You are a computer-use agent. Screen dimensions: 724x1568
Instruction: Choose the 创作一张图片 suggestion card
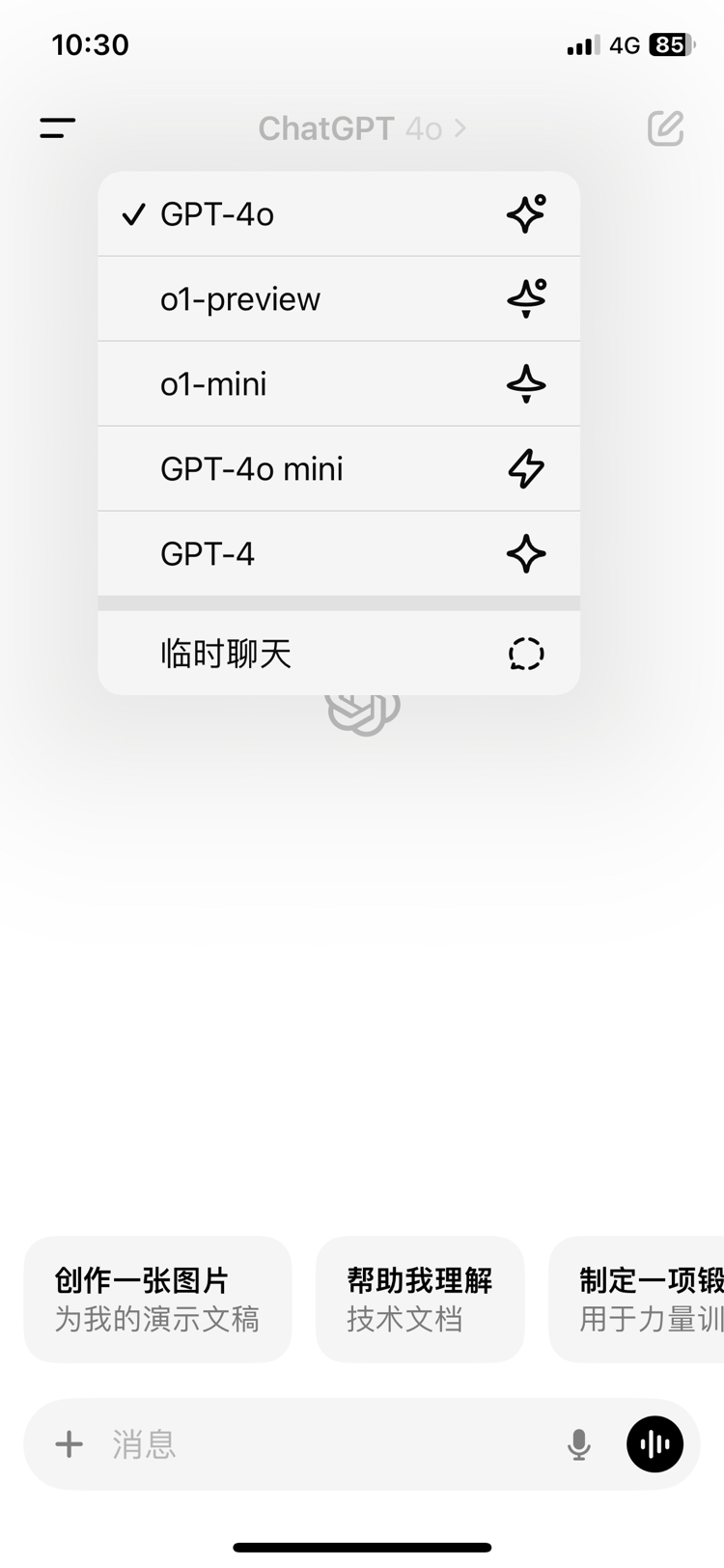[157, 1300]
